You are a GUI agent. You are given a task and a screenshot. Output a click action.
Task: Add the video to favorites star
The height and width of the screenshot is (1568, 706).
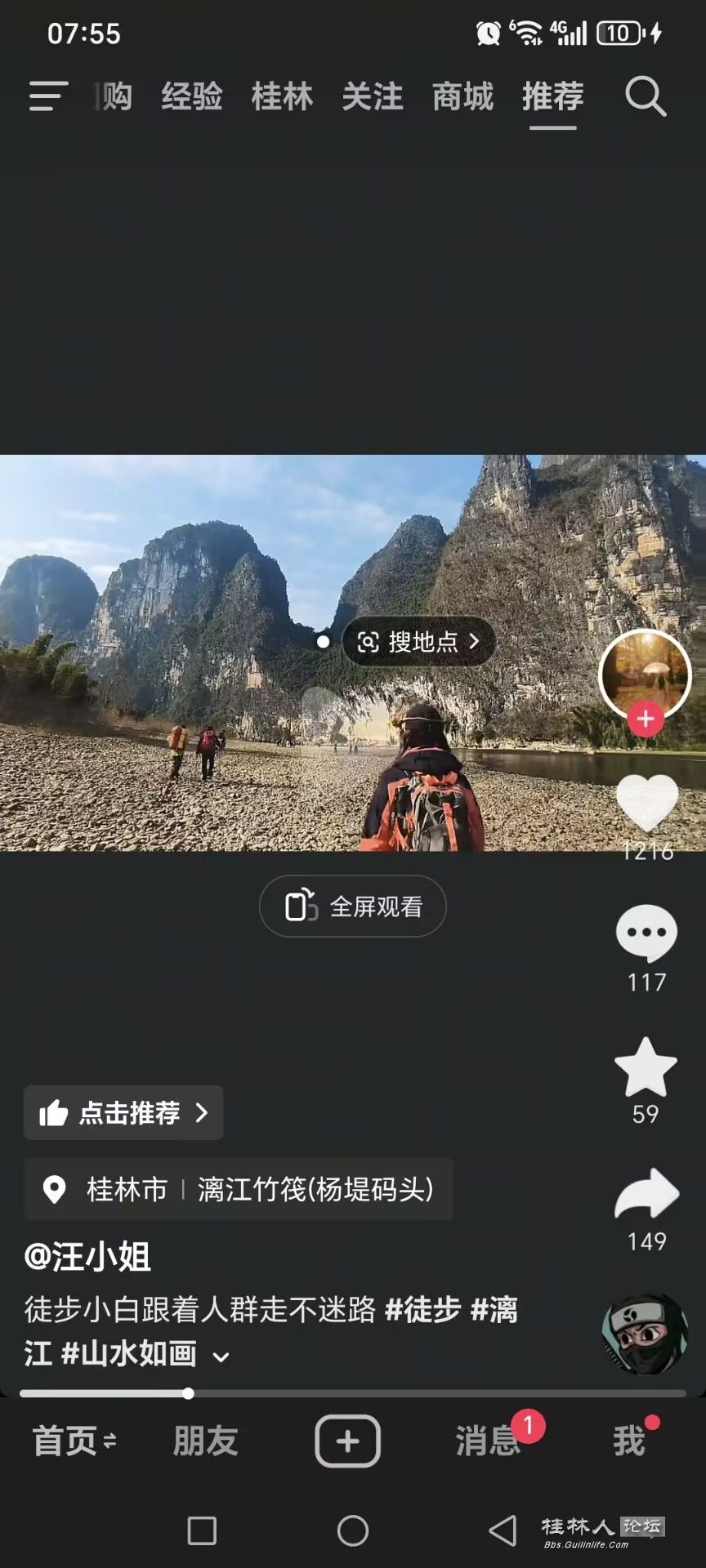646,1067
